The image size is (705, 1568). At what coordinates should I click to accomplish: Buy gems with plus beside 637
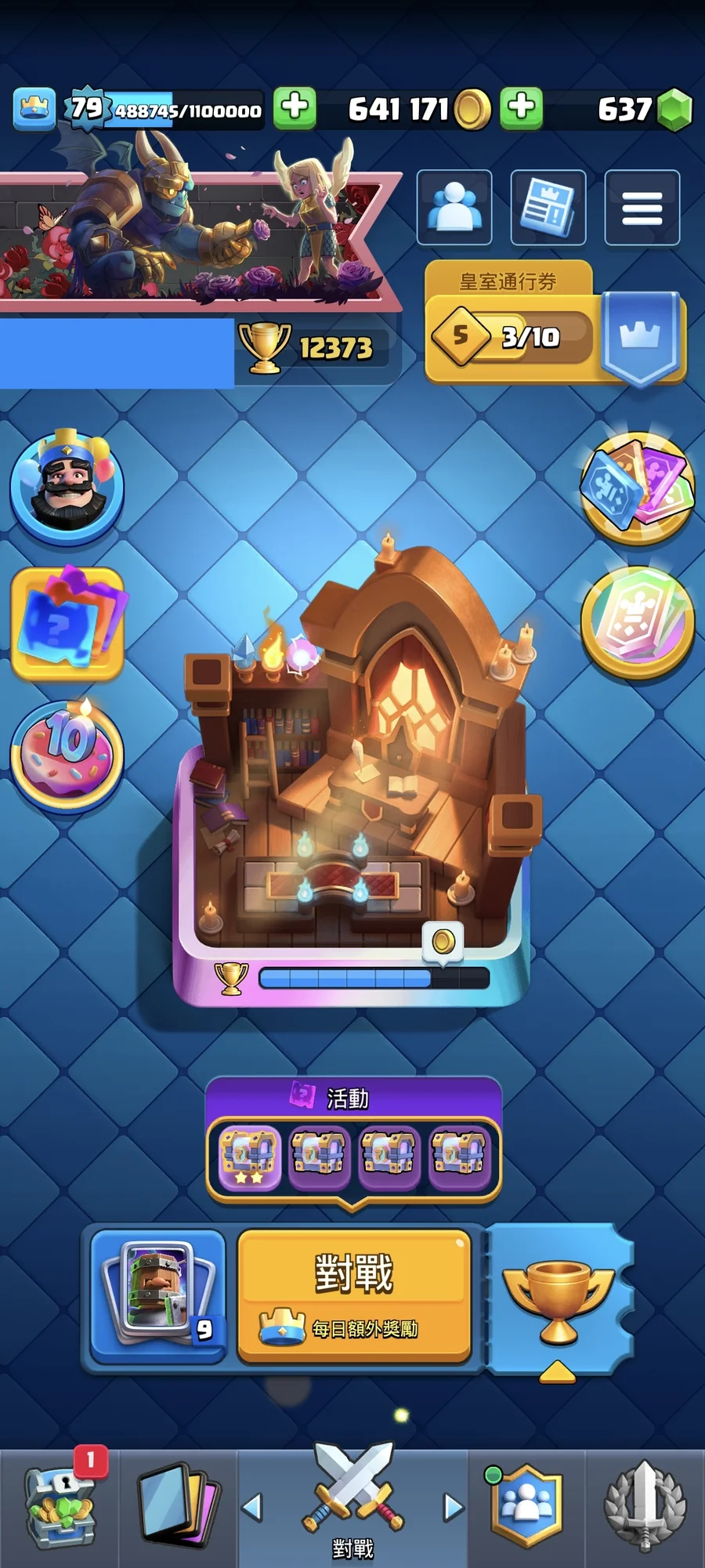click(x=522, y=107)
